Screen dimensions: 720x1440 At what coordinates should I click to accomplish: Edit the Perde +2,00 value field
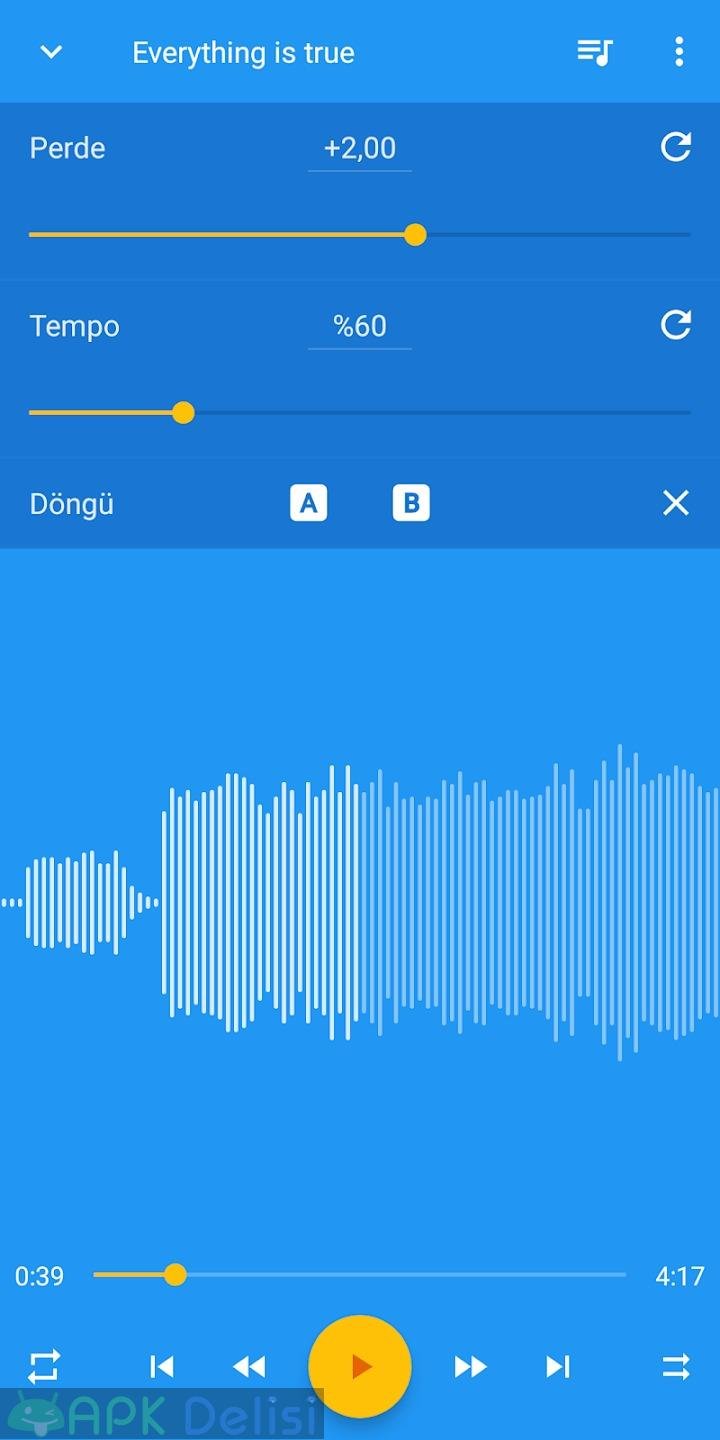[x=360, y=149]
